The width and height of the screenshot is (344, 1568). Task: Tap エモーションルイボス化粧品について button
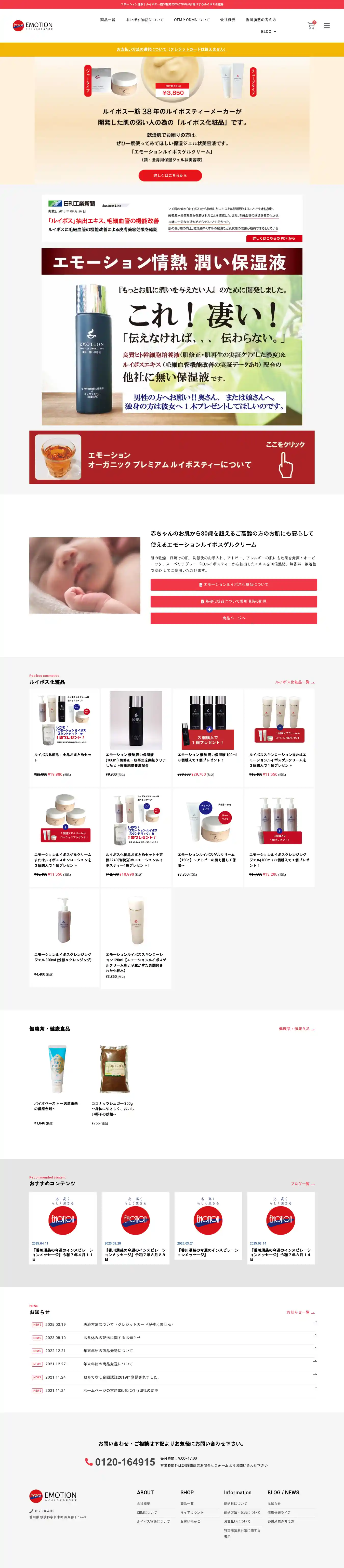point(234,584)
